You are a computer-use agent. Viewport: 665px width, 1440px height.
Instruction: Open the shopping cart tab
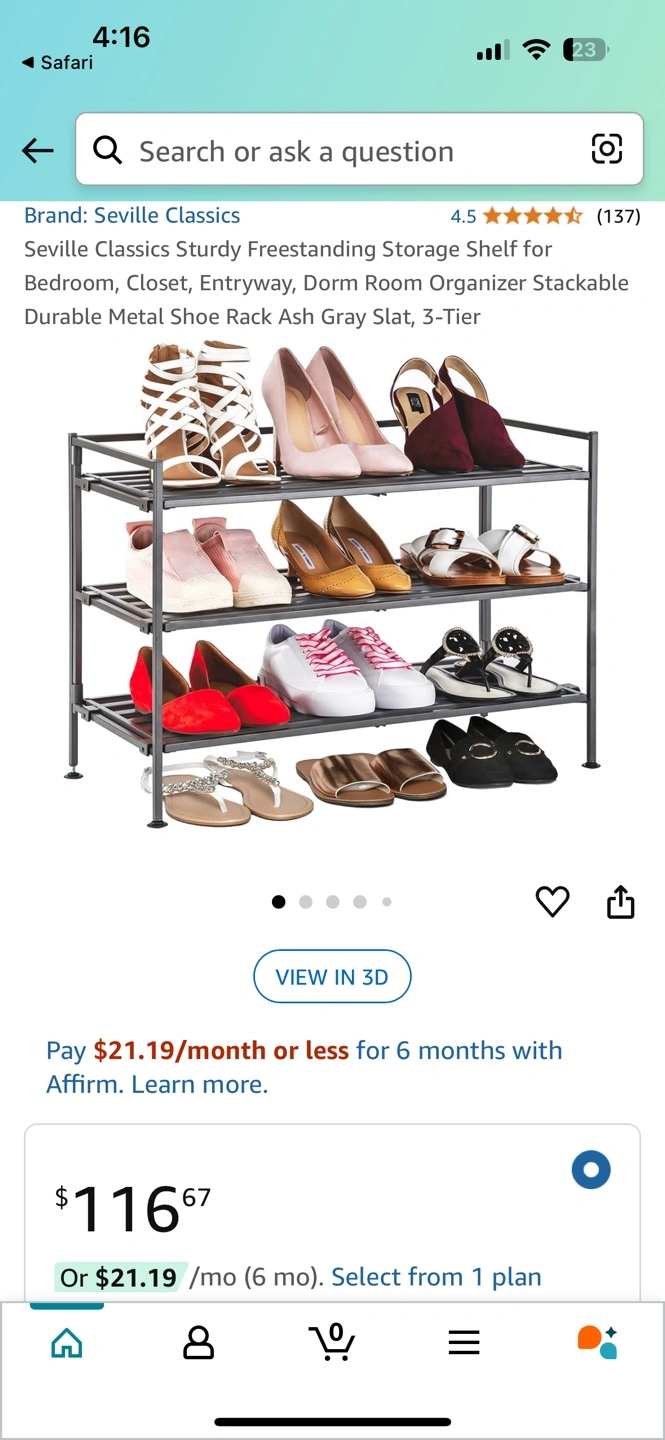tap(332, 1343)
